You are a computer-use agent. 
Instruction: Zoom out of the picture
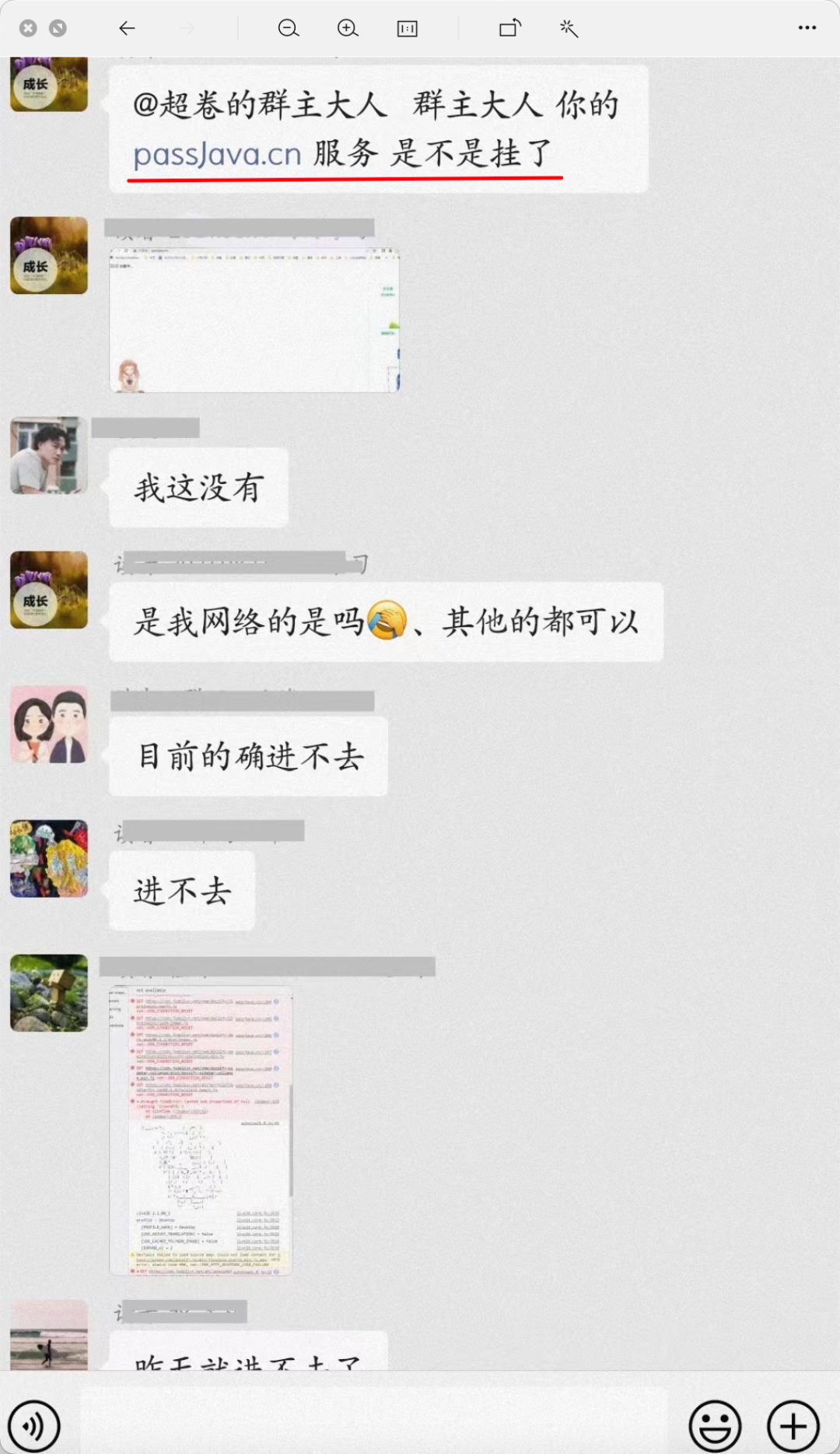click(289, 29)
